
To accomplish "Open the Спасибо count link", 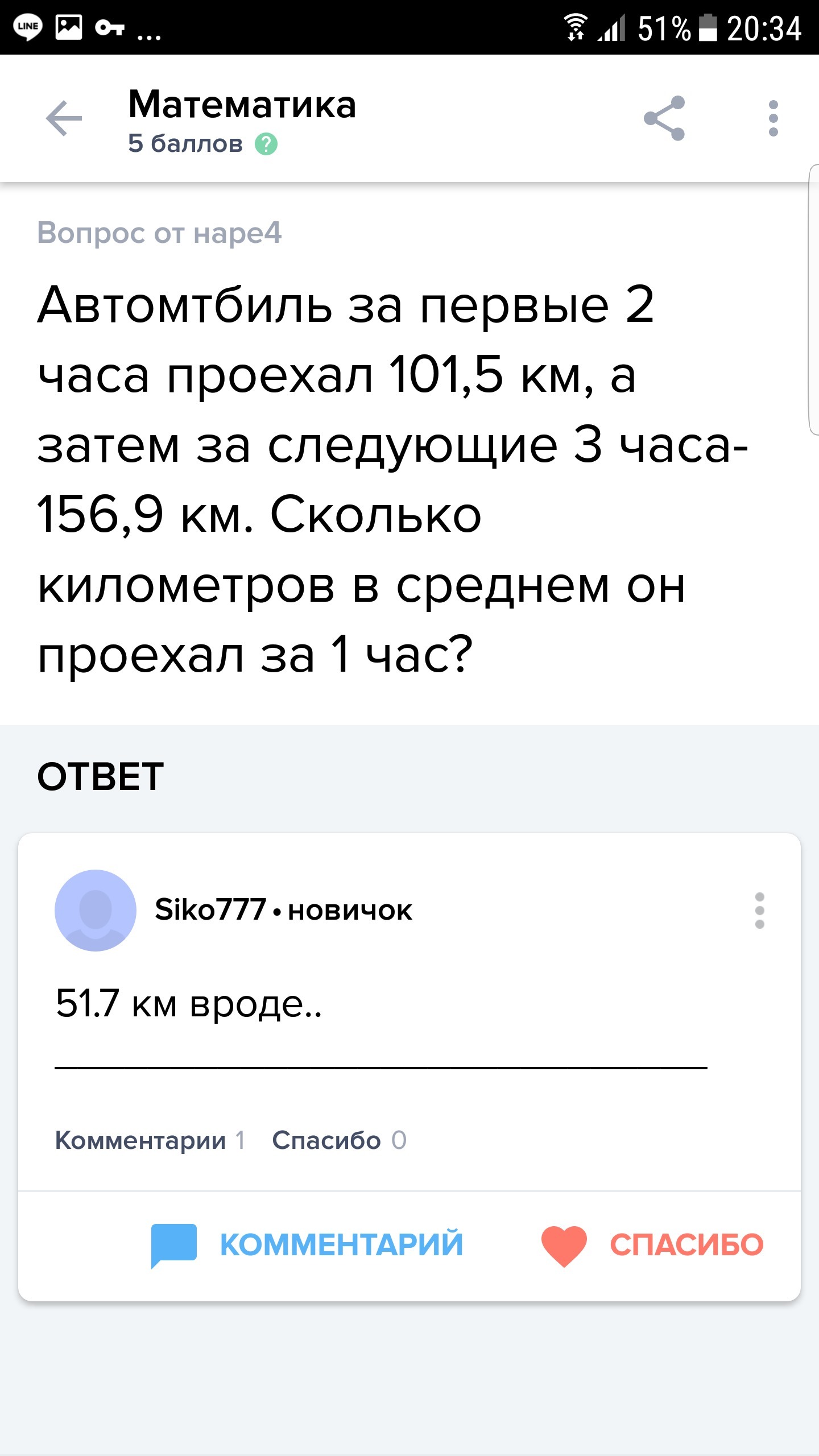I will coord(340,1140).
